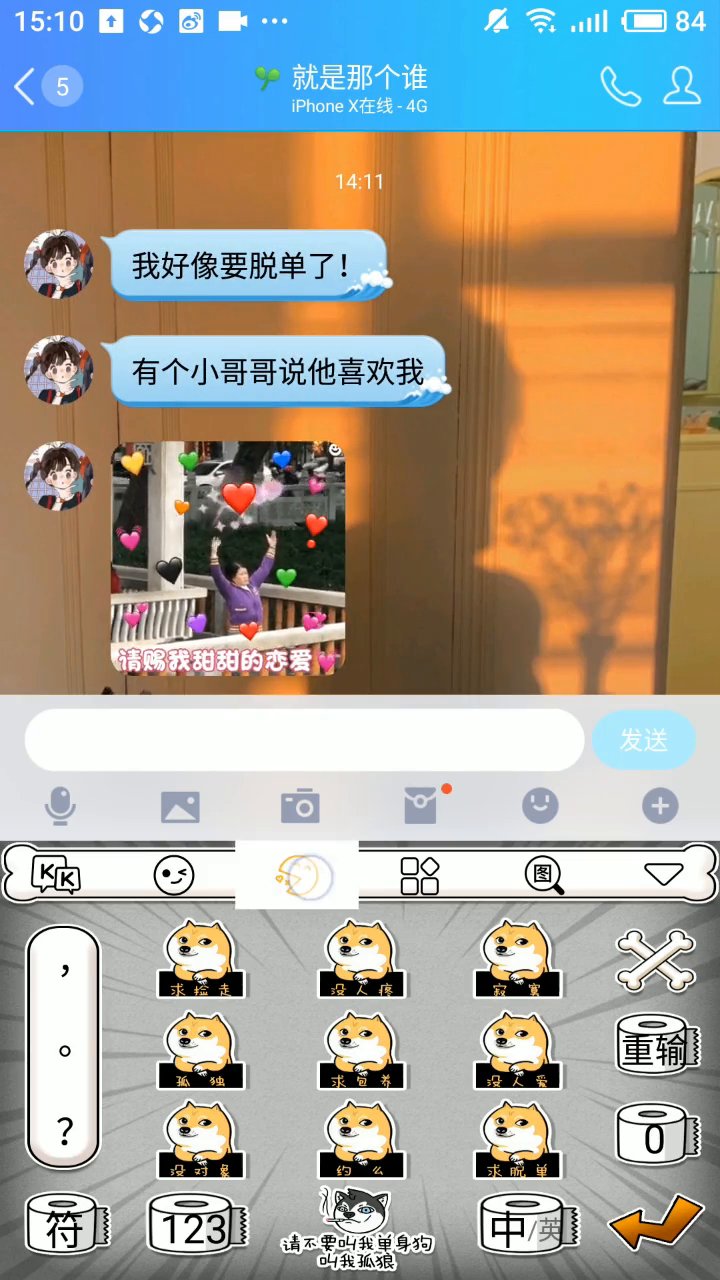The image size is (720, 1280).
Task: Start a voice call with 就是那个谁
Action: pyautogui.click(x=620, y=87)
